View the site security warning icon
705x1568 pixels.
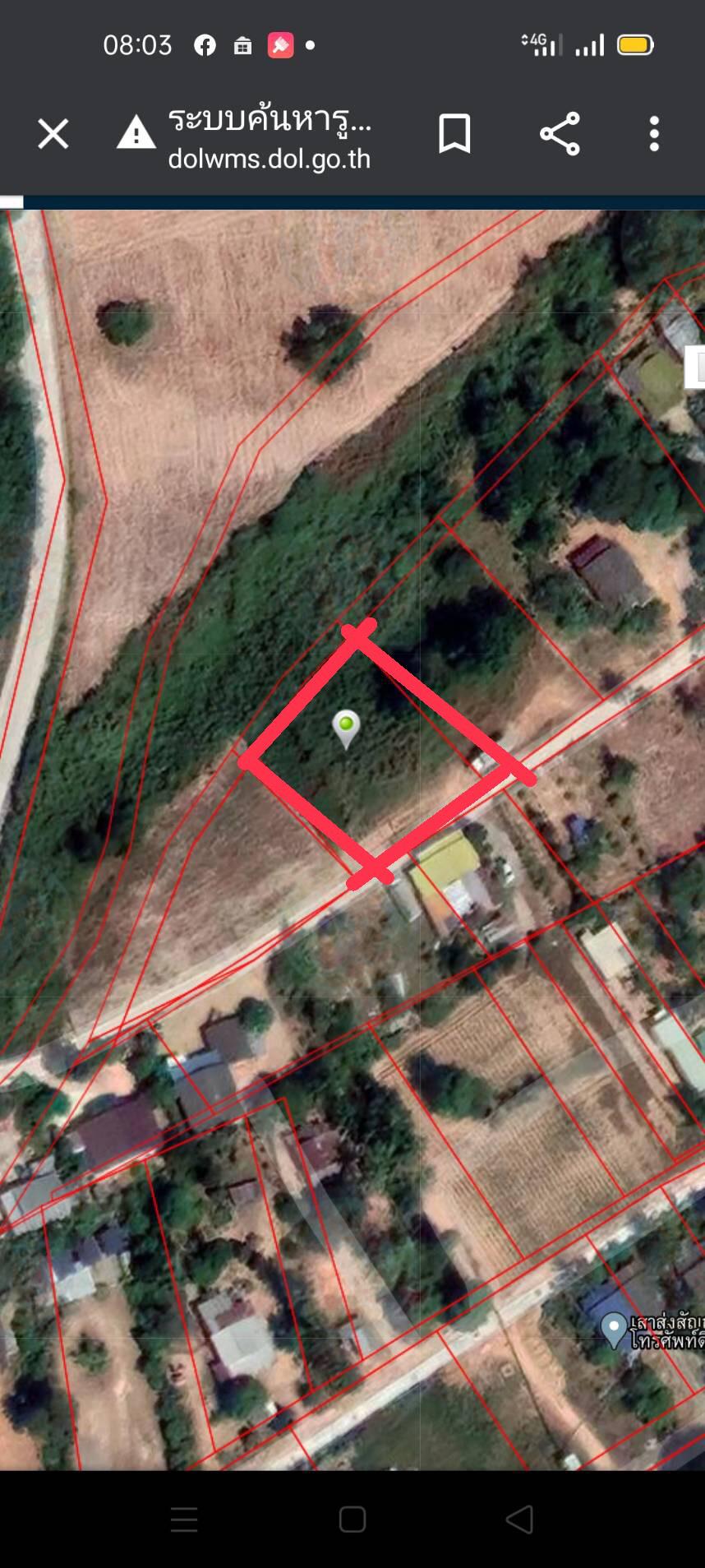pyautogui.click(x=136, y=132)
